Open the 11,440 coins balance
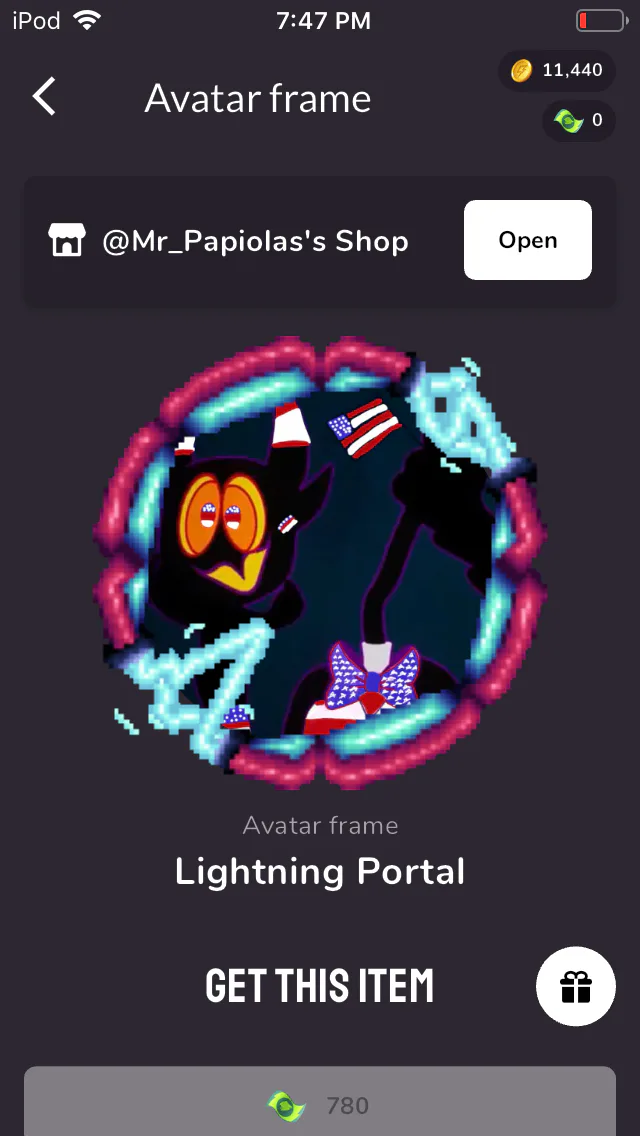 point(557,70)
